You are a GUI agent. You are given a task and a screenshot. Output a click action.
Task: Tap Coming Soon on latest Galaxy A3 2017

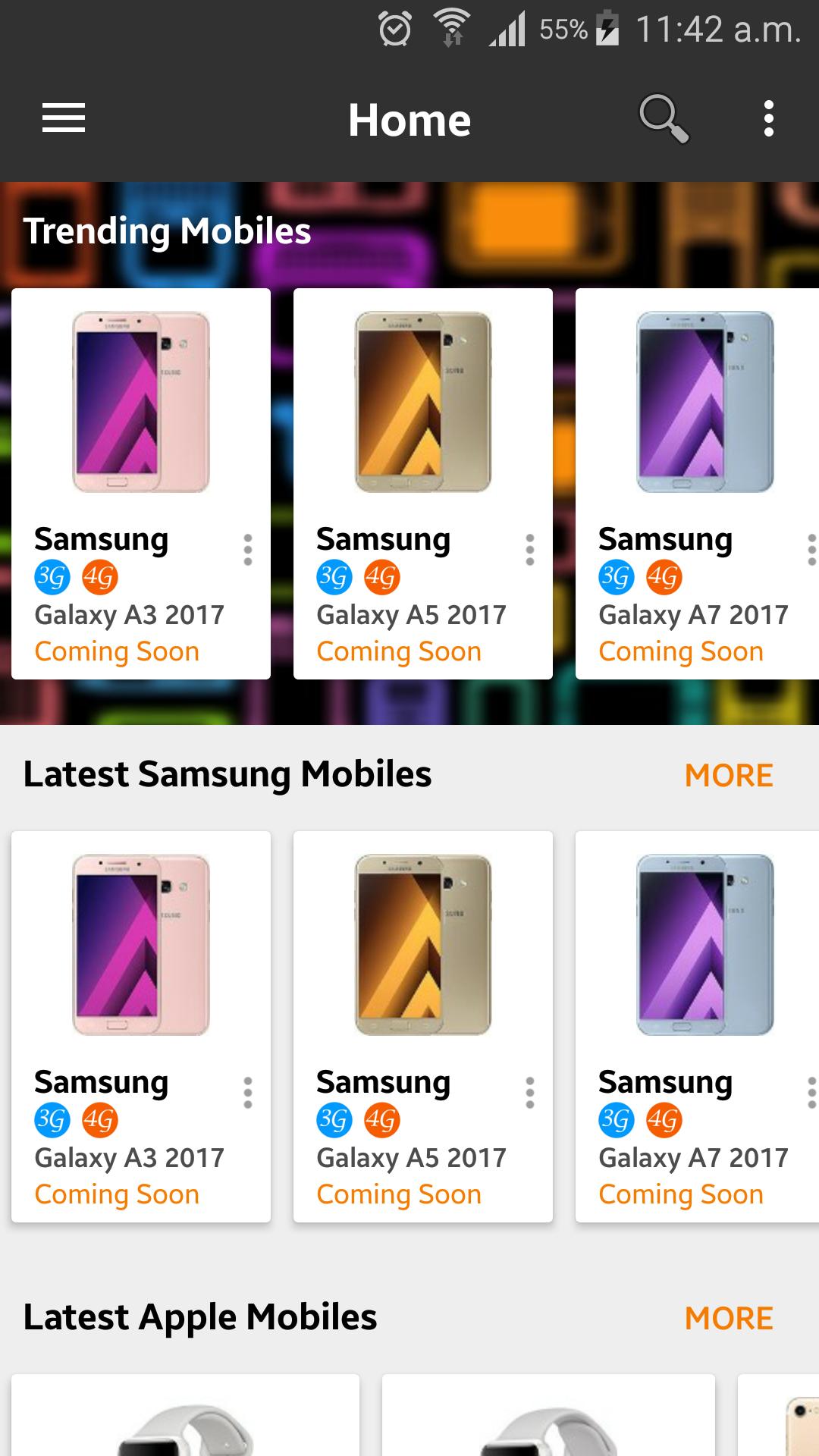[x=116, y=1194]
